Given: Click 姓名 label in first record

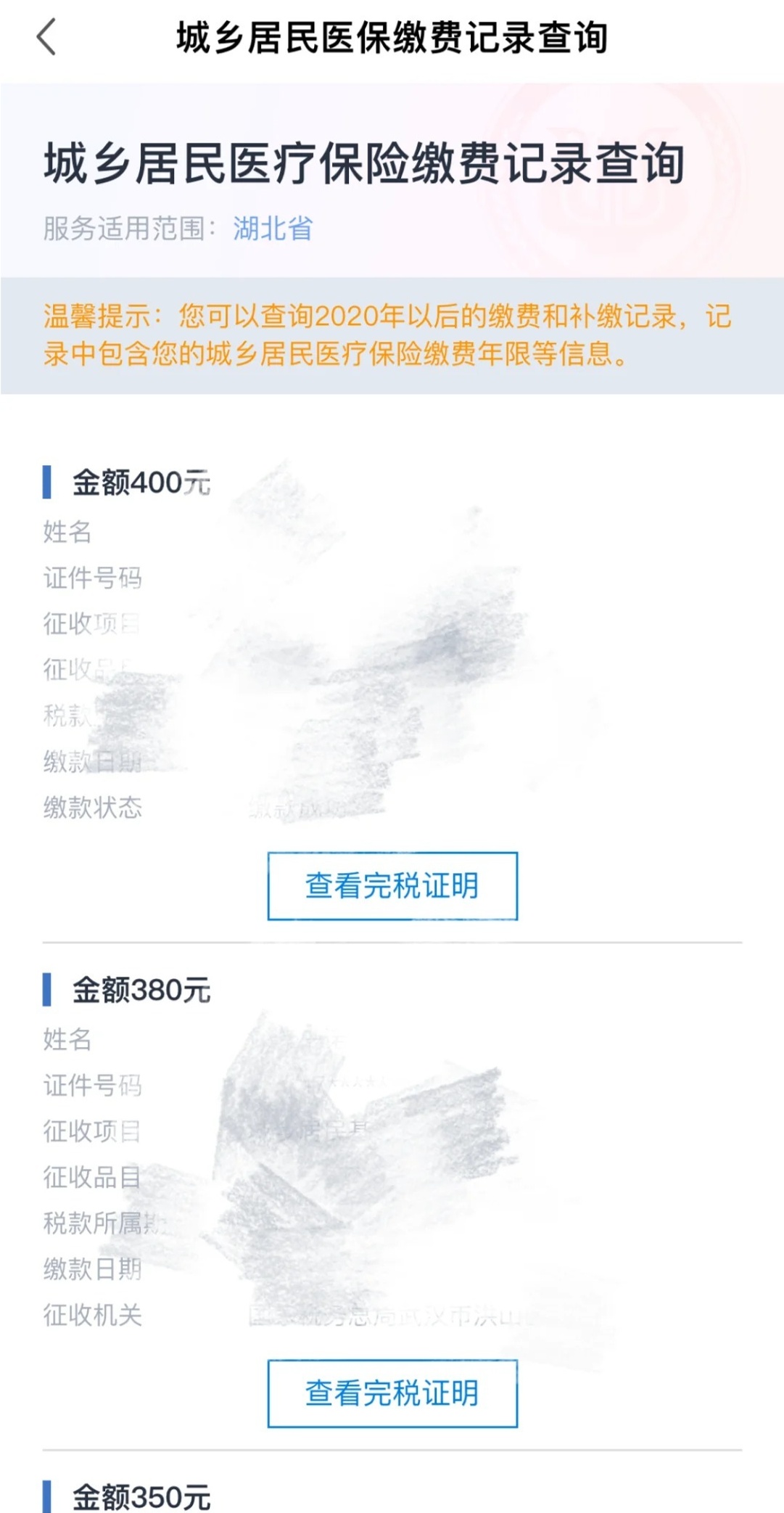Looking at the screenshot, I should point(65,533).
